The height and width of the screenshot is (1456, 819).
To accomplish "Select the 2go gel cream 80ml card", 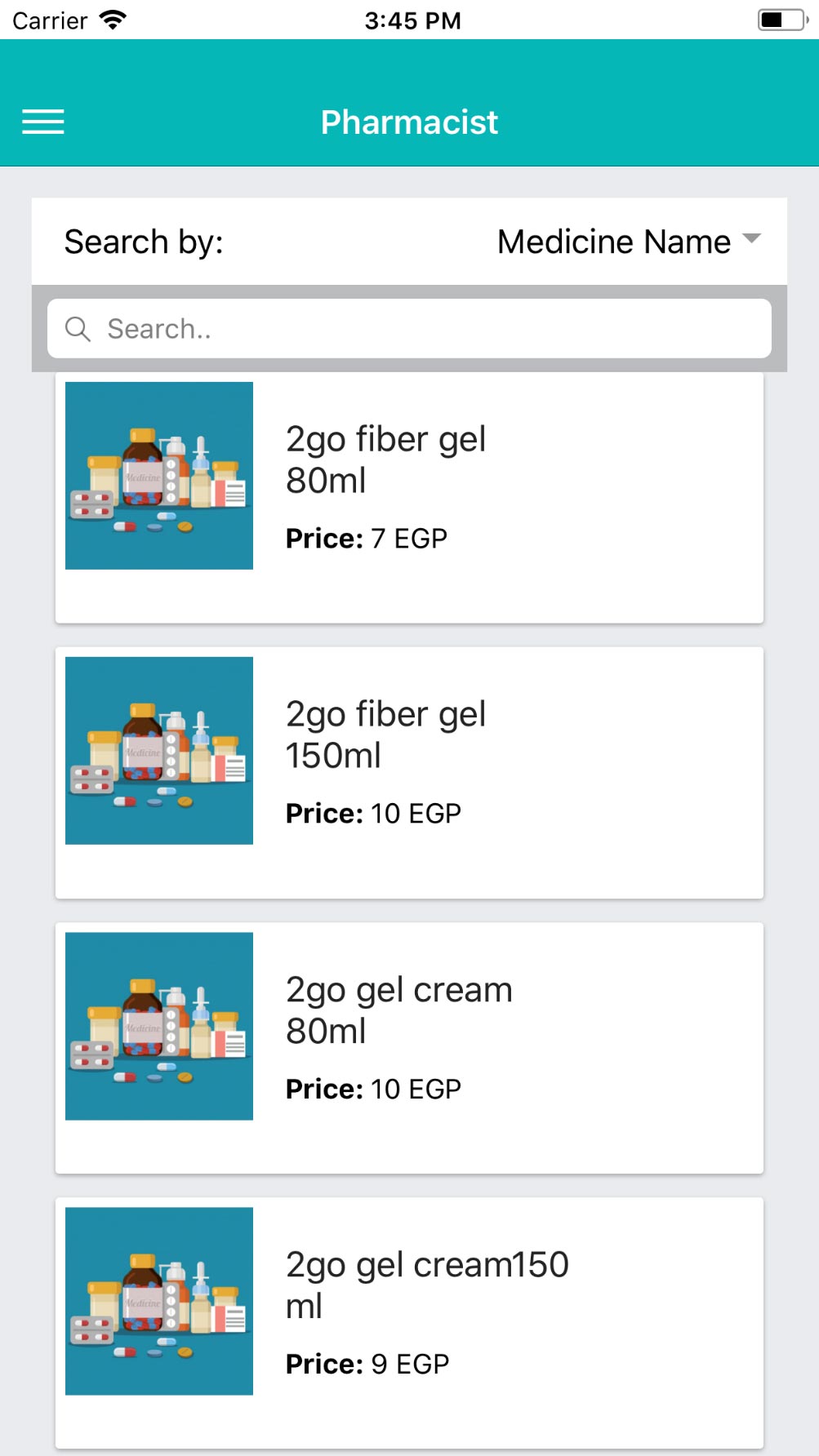I will pos(409,1048).
